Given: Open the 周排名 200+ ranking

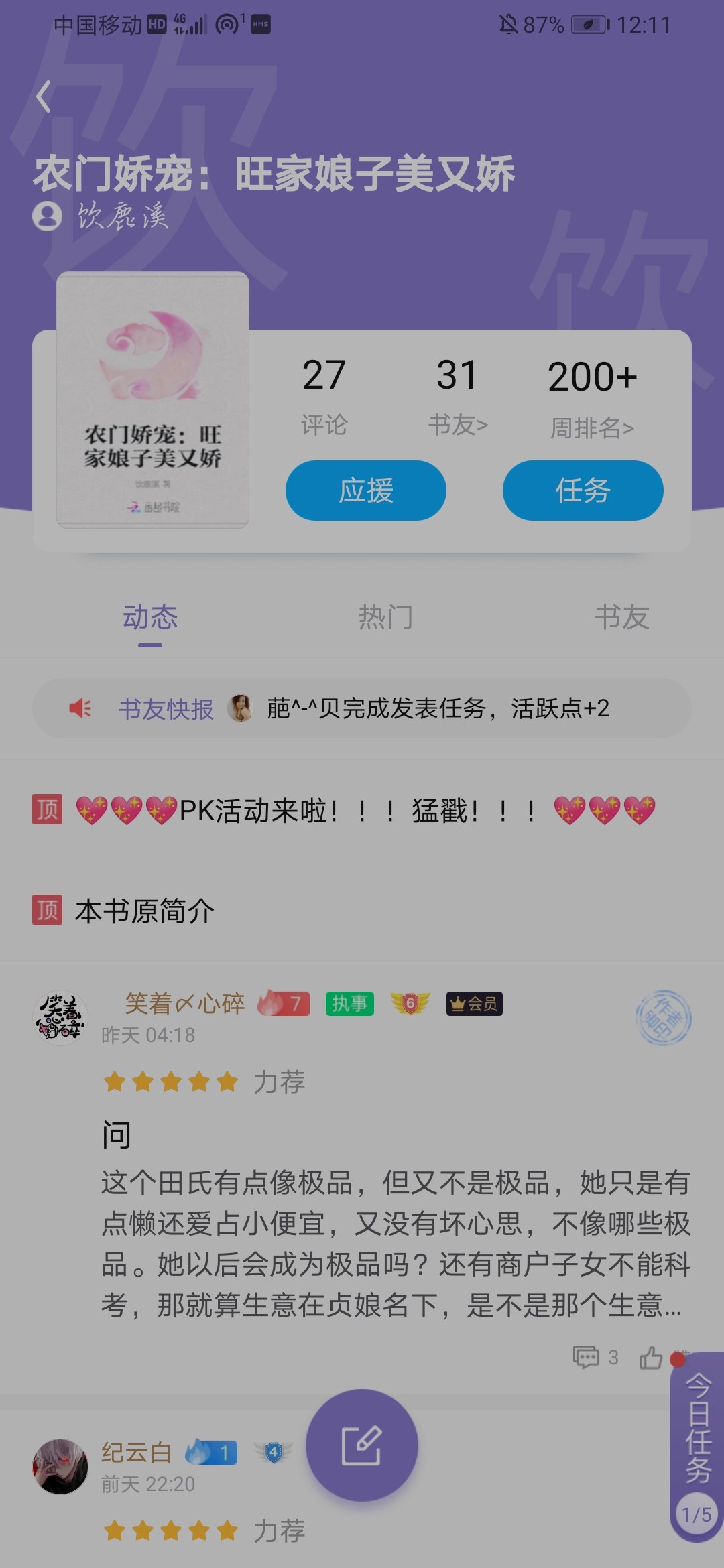Looking at the screenshot, I should (593, 397).
